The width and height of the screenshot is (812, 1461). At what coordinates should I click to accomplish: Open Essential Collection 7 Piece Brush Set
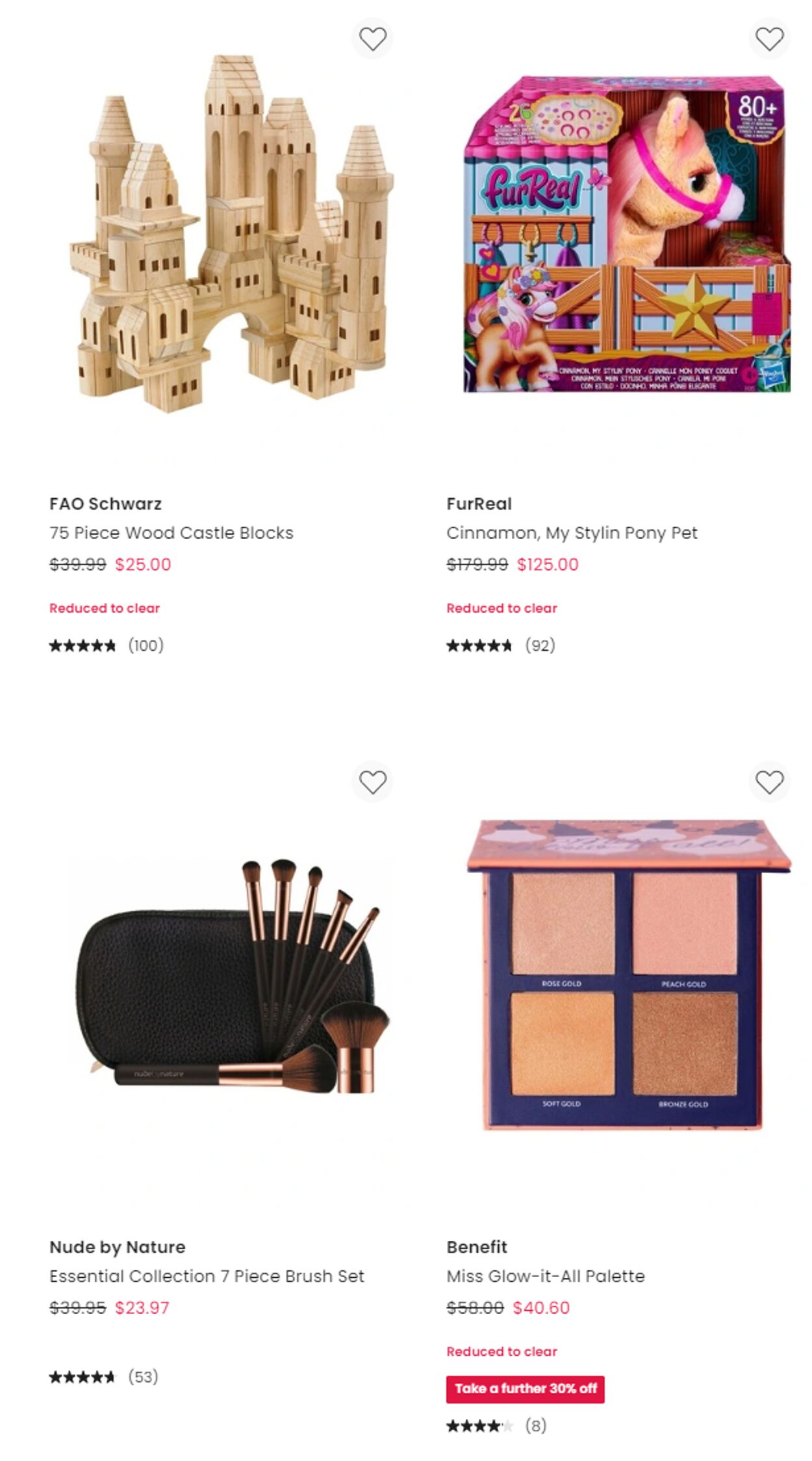[x=207, y=1276]
